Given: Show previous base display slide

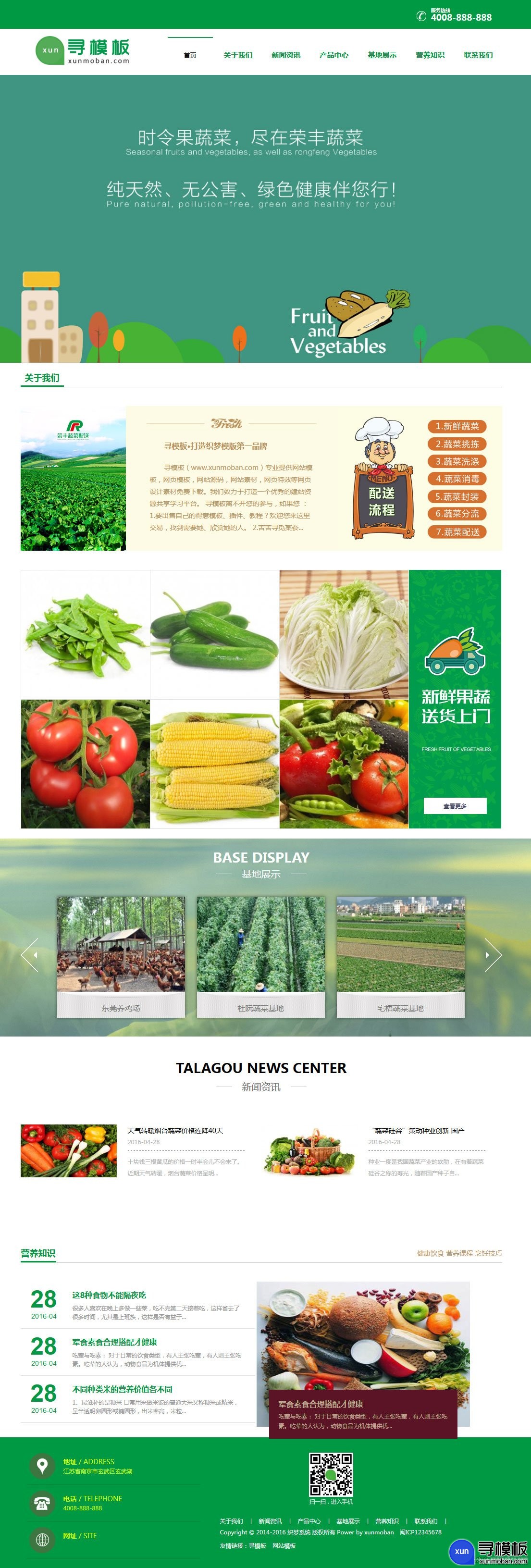Looking at the screenshot, I should point(30,954).
